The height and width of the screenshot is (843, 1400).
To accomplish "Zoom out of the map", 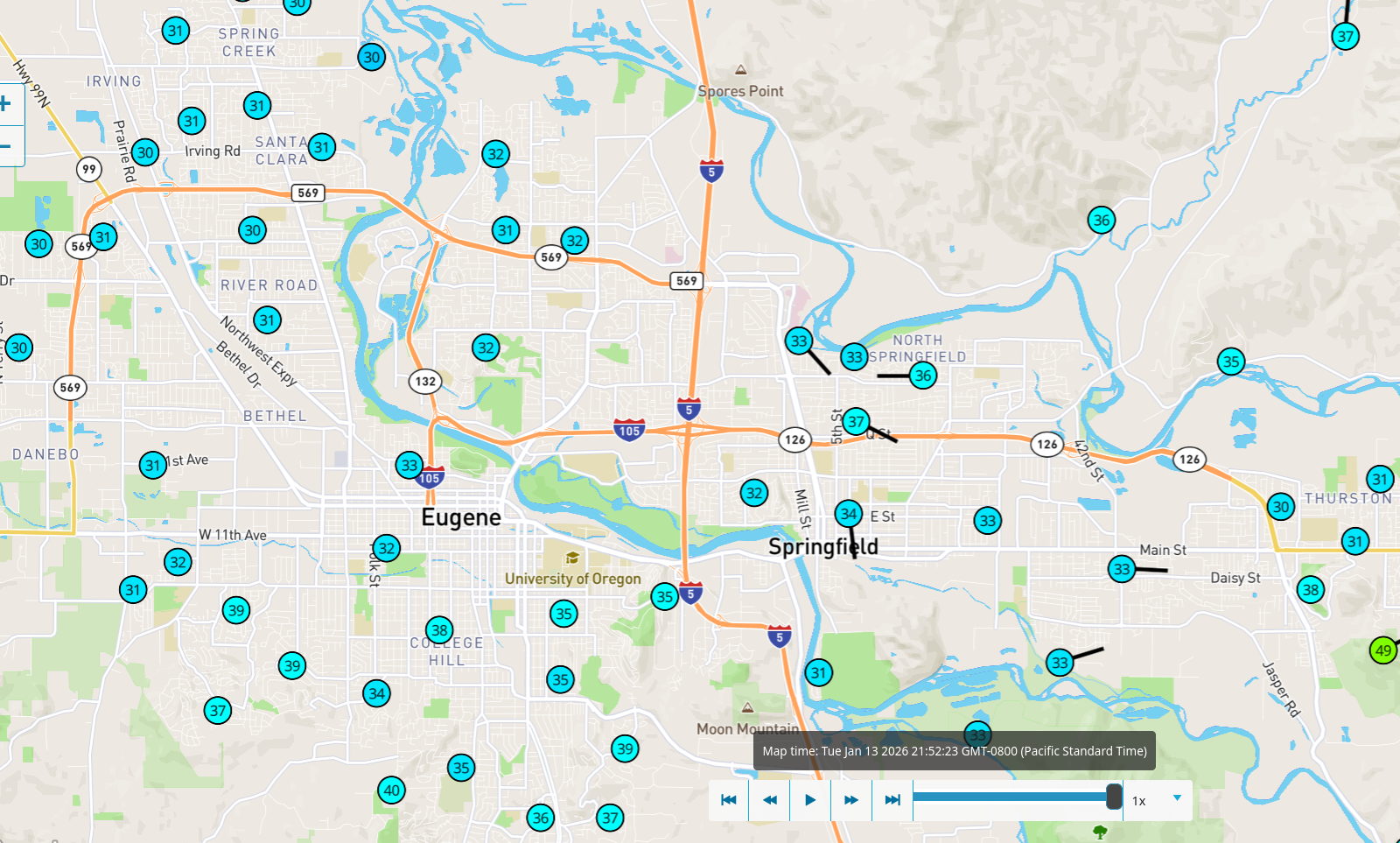I will (x=7, y=146).
